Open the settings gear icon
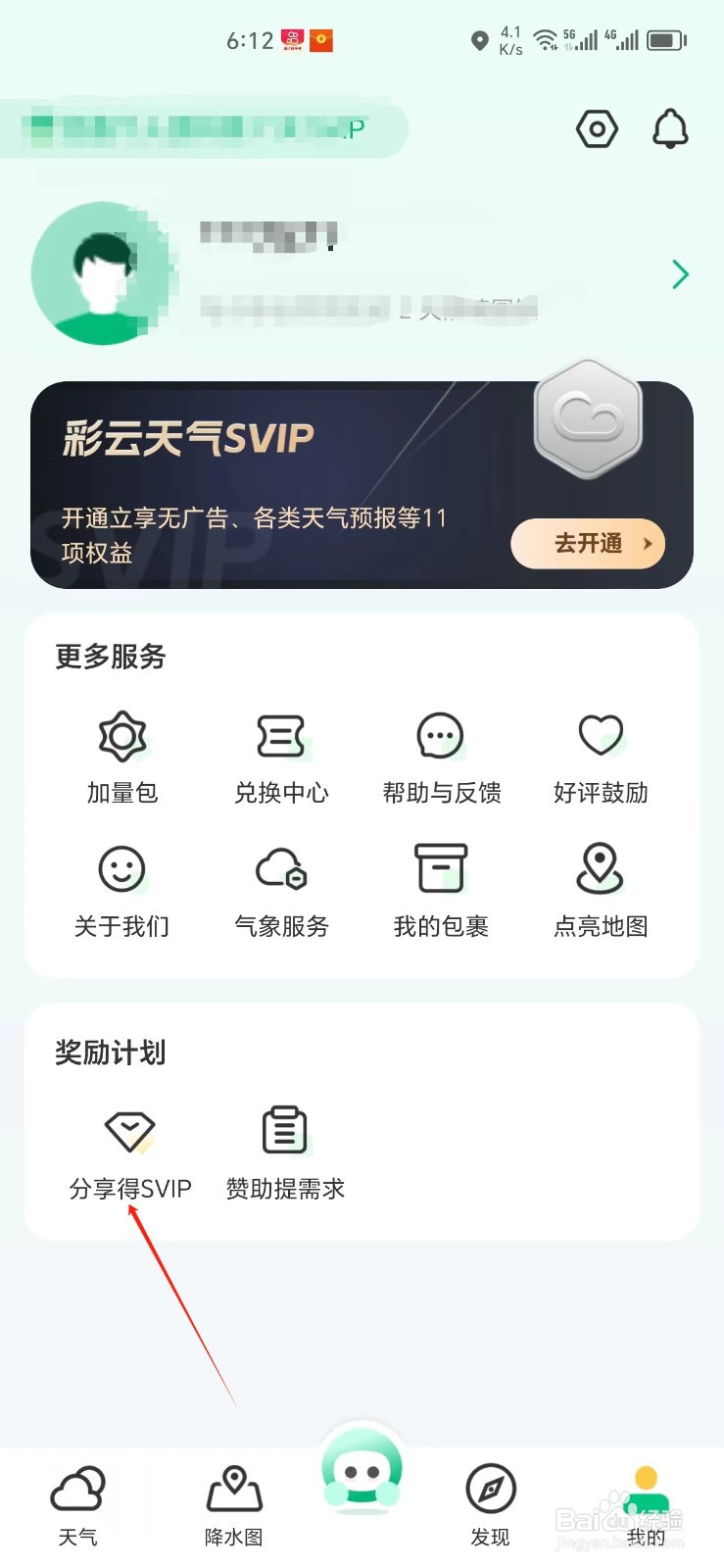This screenshot has height=1568, width=724. [597, 128]
